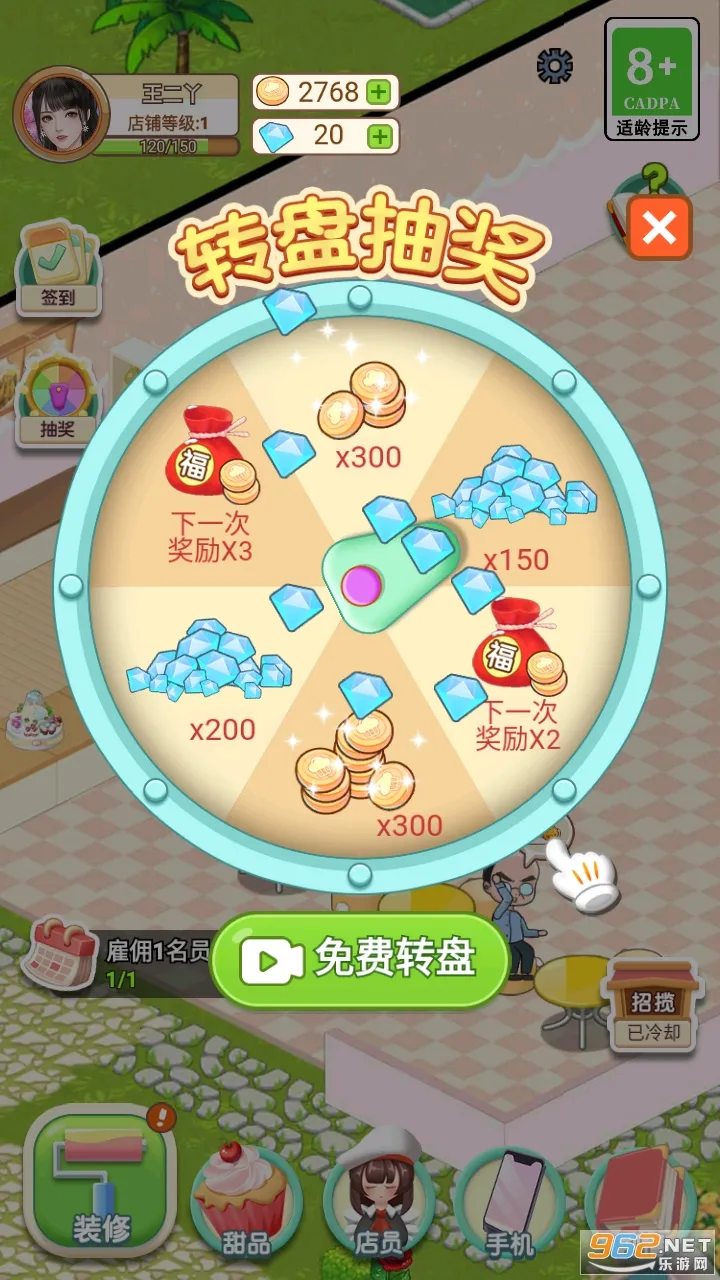
Task: Start the free spin (免费转盘)
Action: point(360,960)
